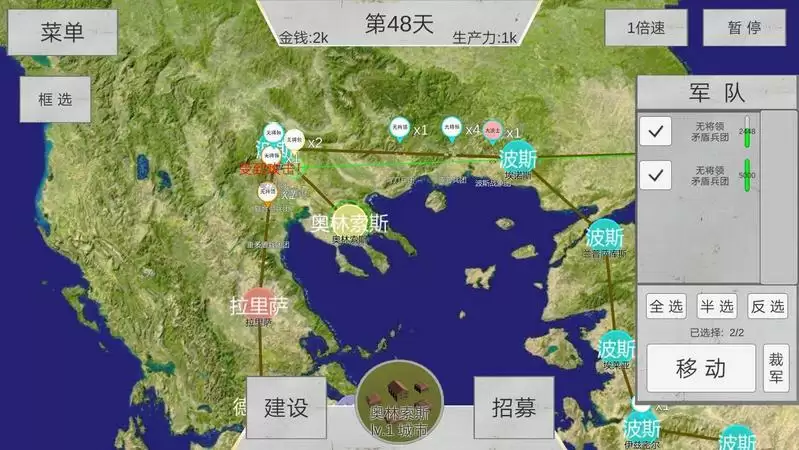
Task: Select half of the troops with 半选
Action: [716, 306]
